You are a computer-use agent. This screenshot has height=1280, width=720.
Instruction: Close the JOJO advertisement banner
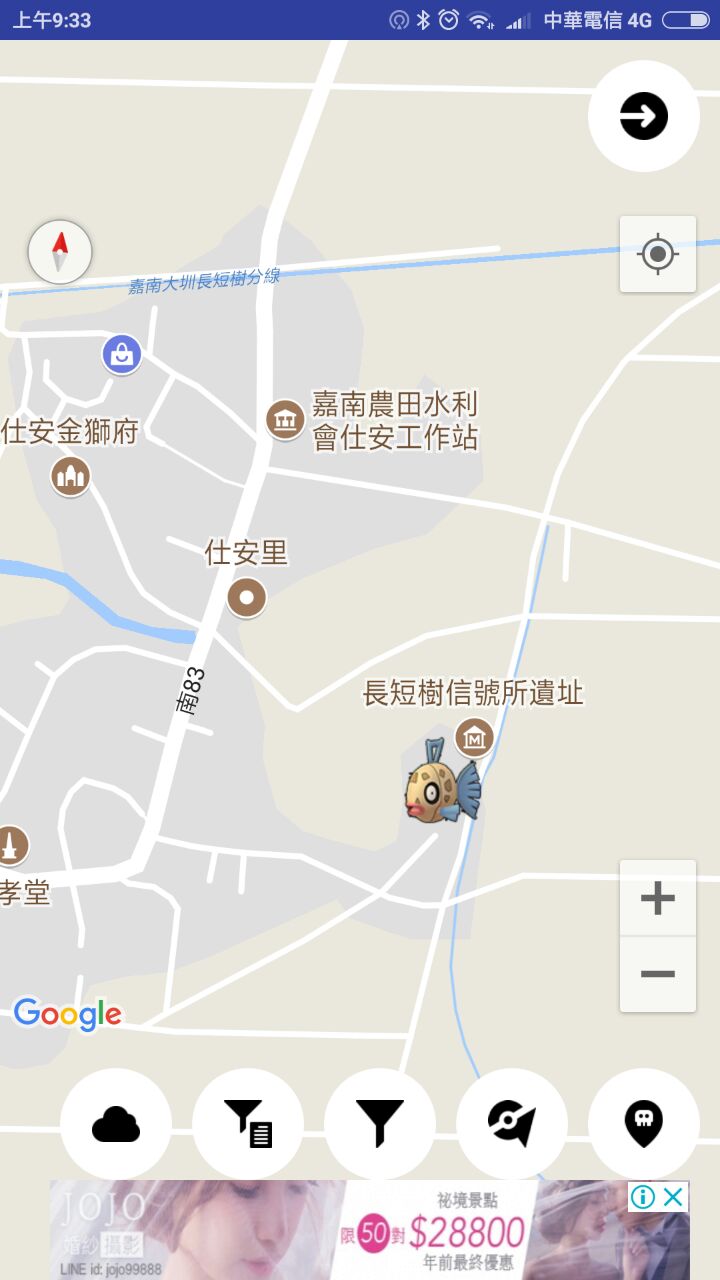(x=674, y=1197)
